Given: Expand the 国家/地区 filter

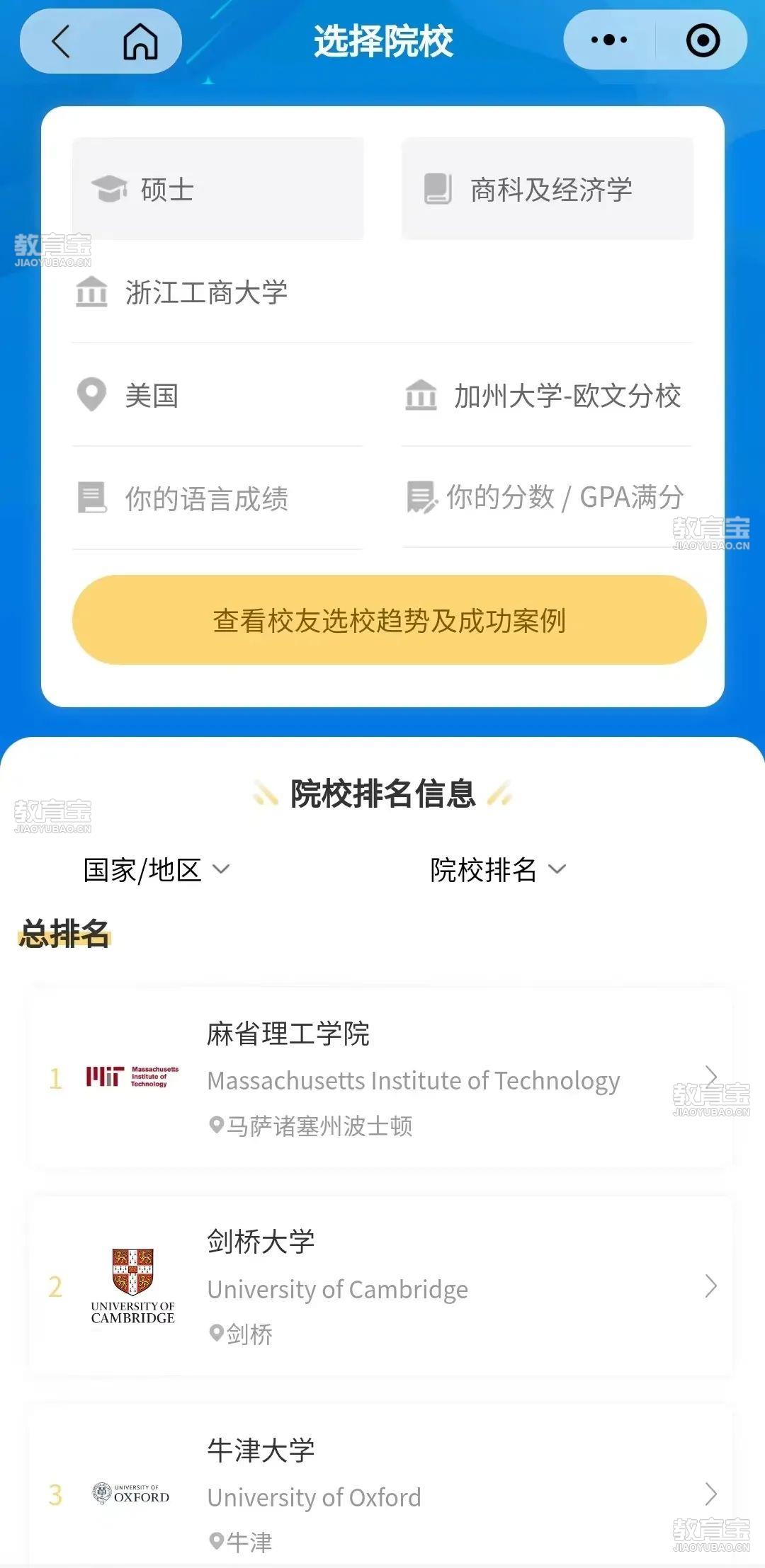Looking at the screenshot, I should pos(157,869).
